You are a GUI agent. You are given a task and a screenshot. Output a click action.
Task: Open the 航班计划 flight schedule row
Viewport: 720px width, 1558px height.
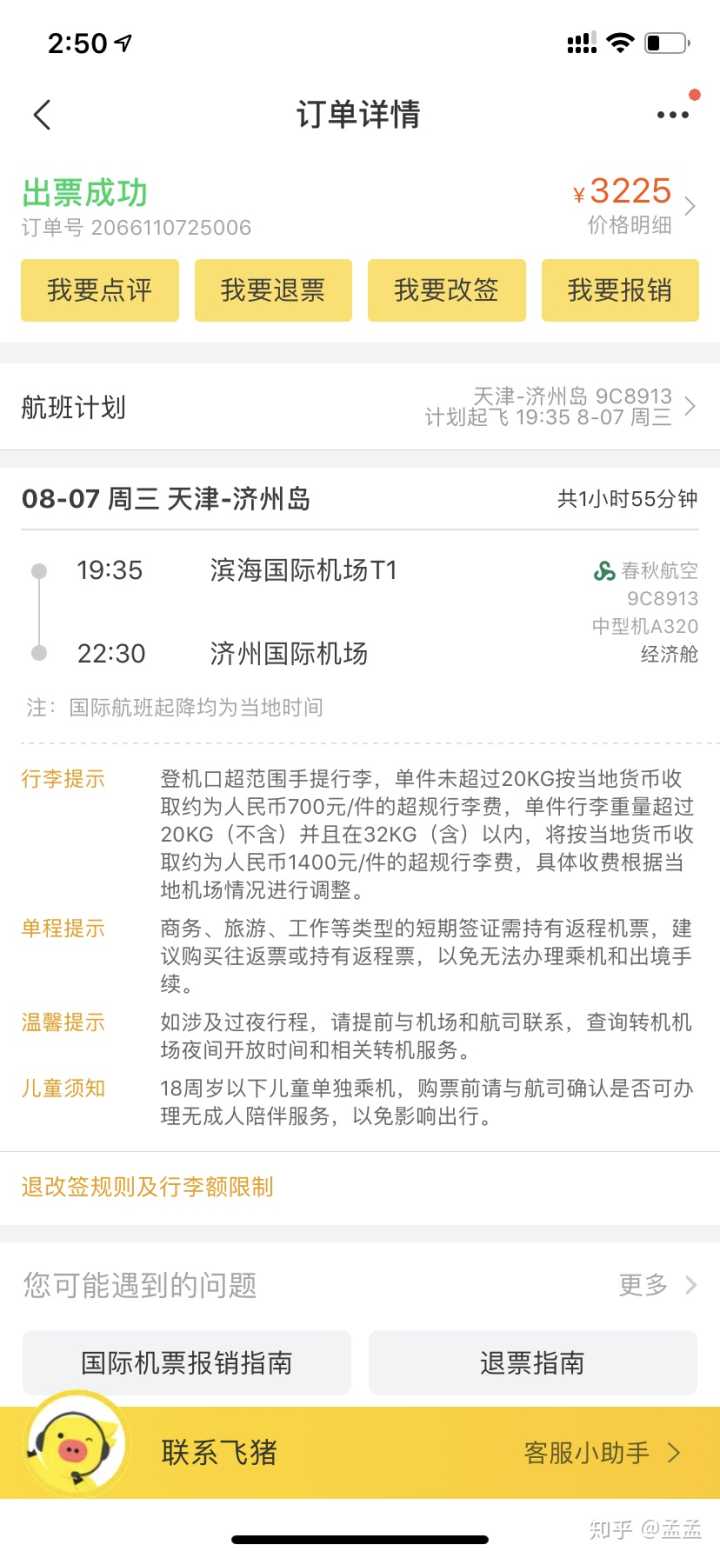pos(360,408)
